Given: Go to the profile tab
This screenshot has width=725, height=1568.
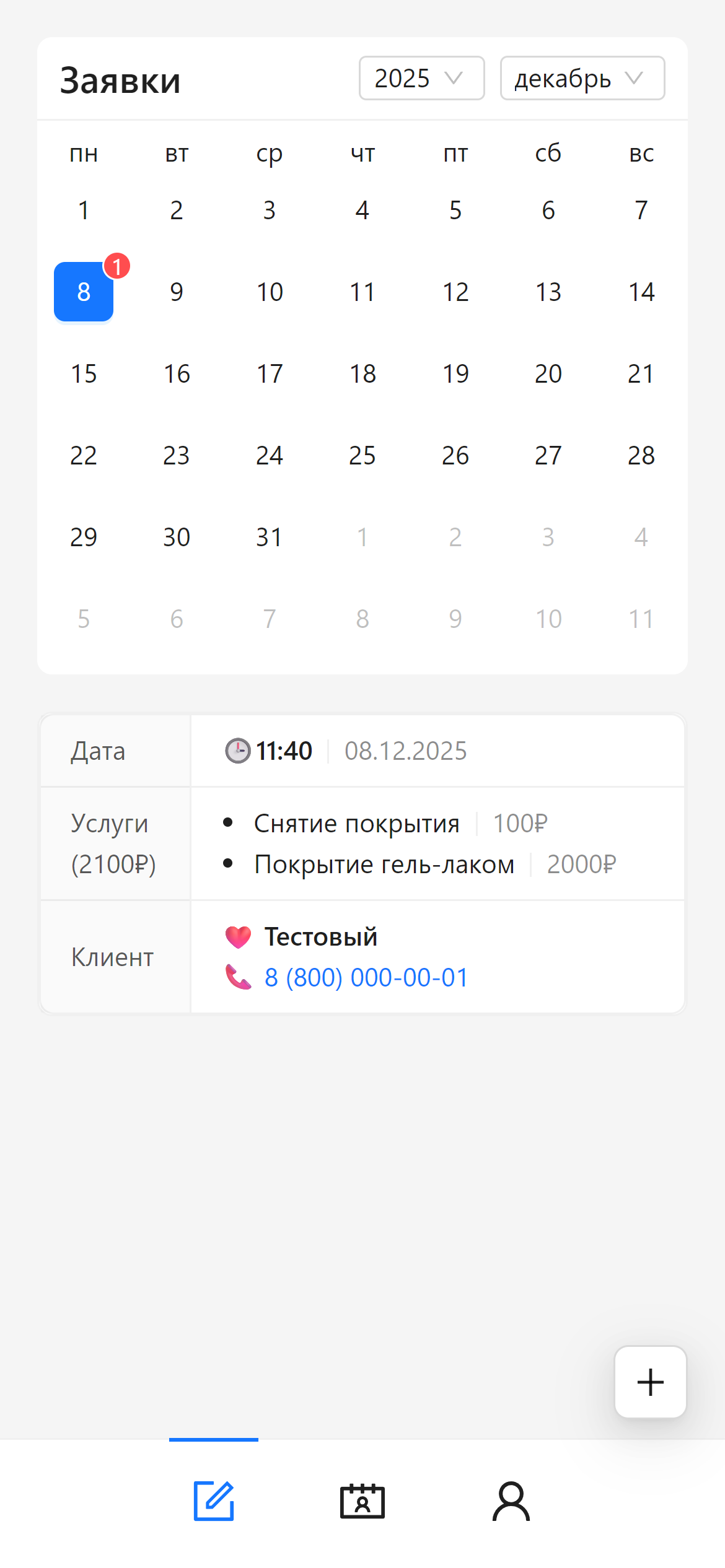Looking at the screenshot, I should click(511, 1501).
